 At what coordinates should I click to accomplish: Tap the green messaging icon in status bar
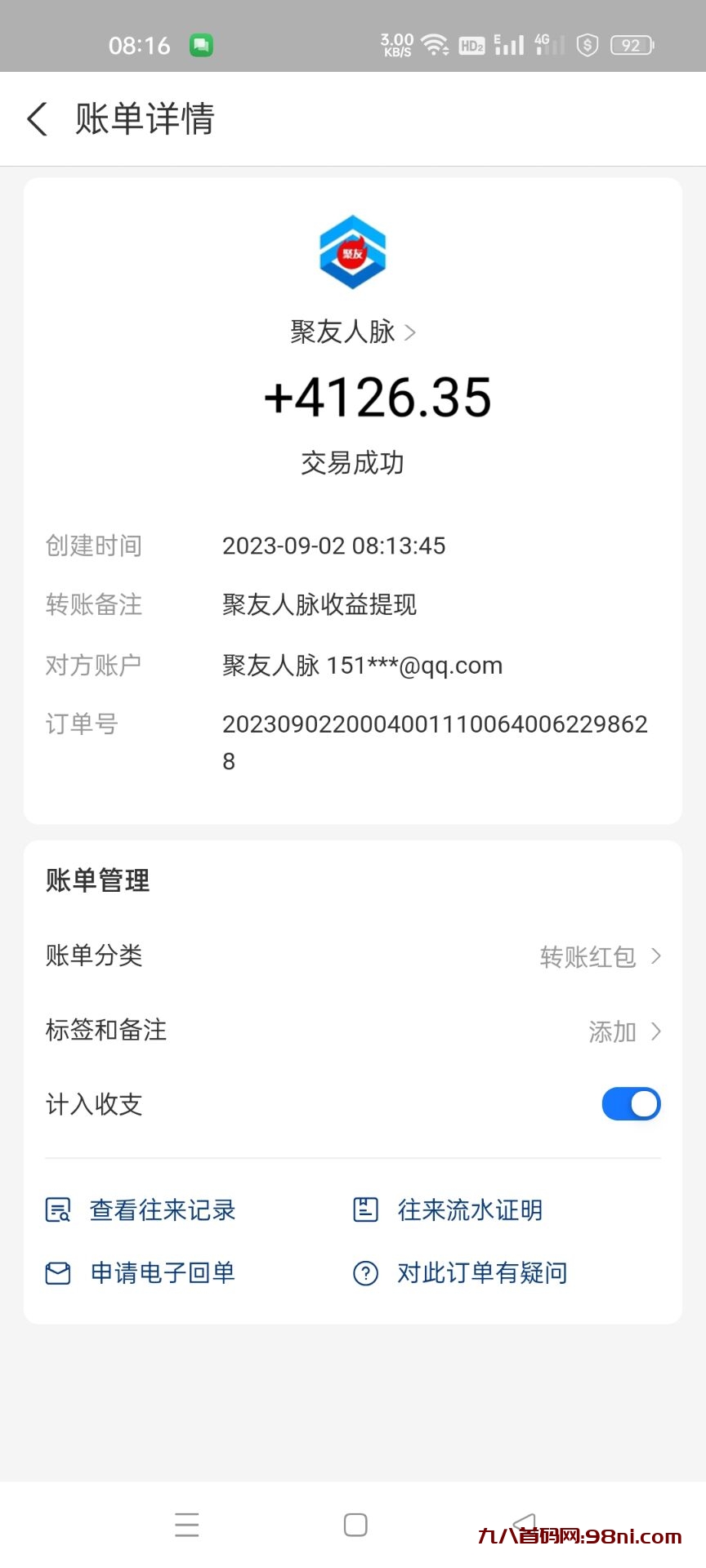click(200, 46)
